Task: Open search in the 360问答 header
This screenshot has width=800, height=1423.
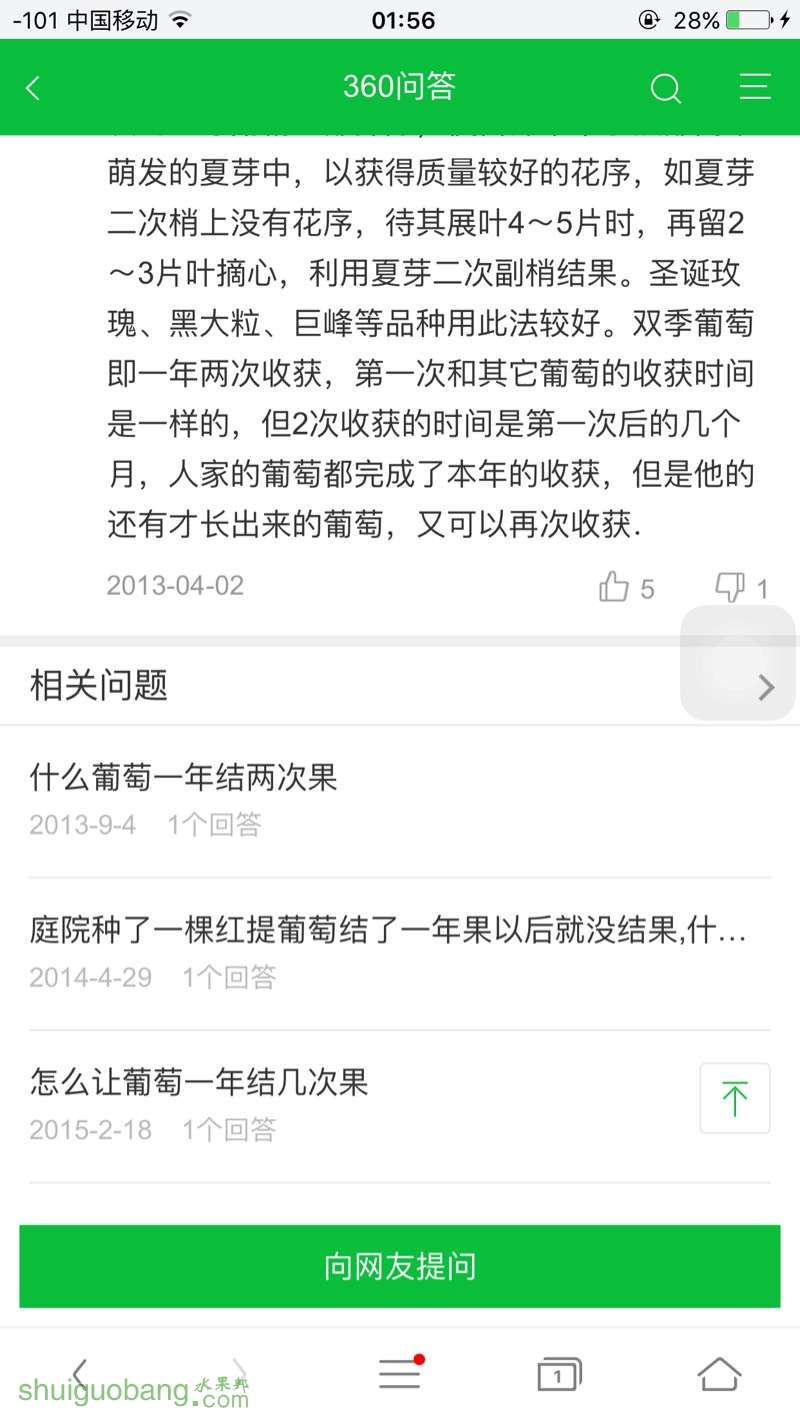Action: (x=665, y=88)
